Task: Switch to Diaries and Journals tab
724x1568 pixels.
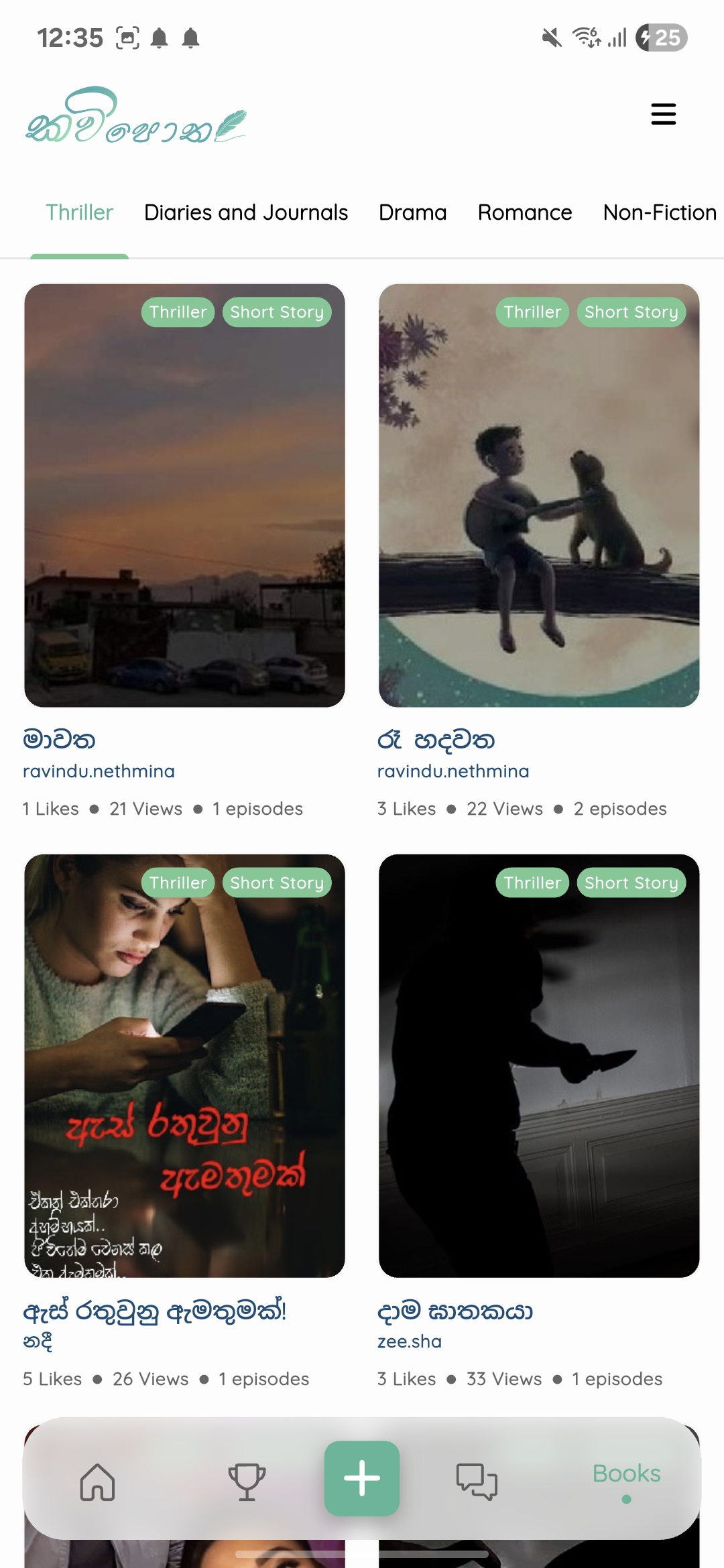Action: (246, 212)
